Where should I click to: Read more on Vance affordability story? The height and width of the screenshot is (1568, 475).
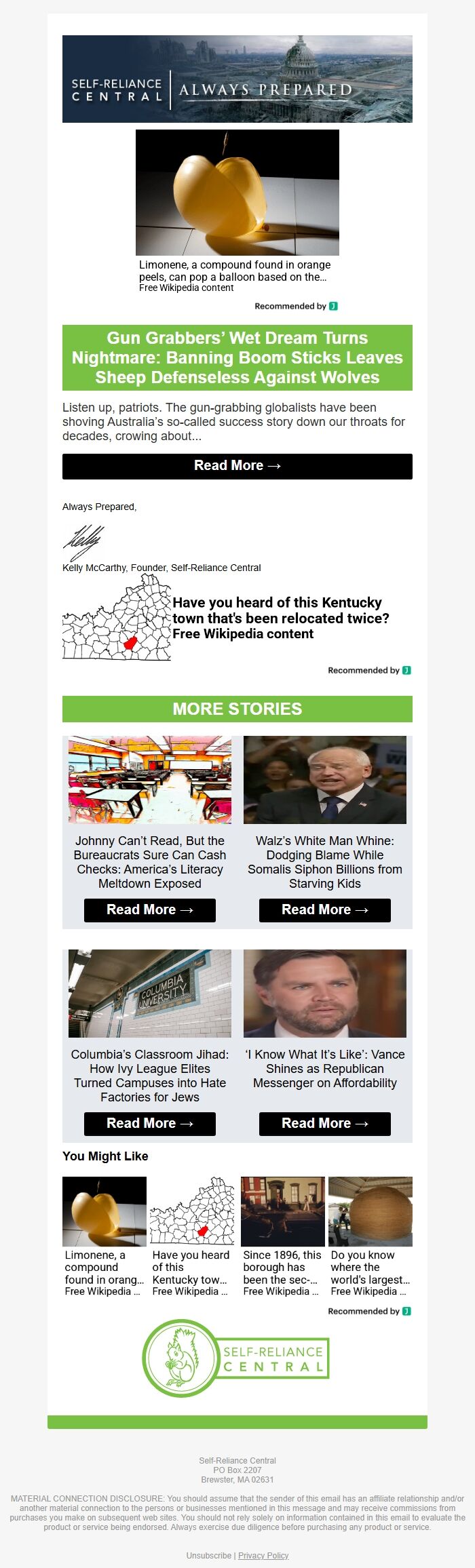click(x=324, y=1124)
